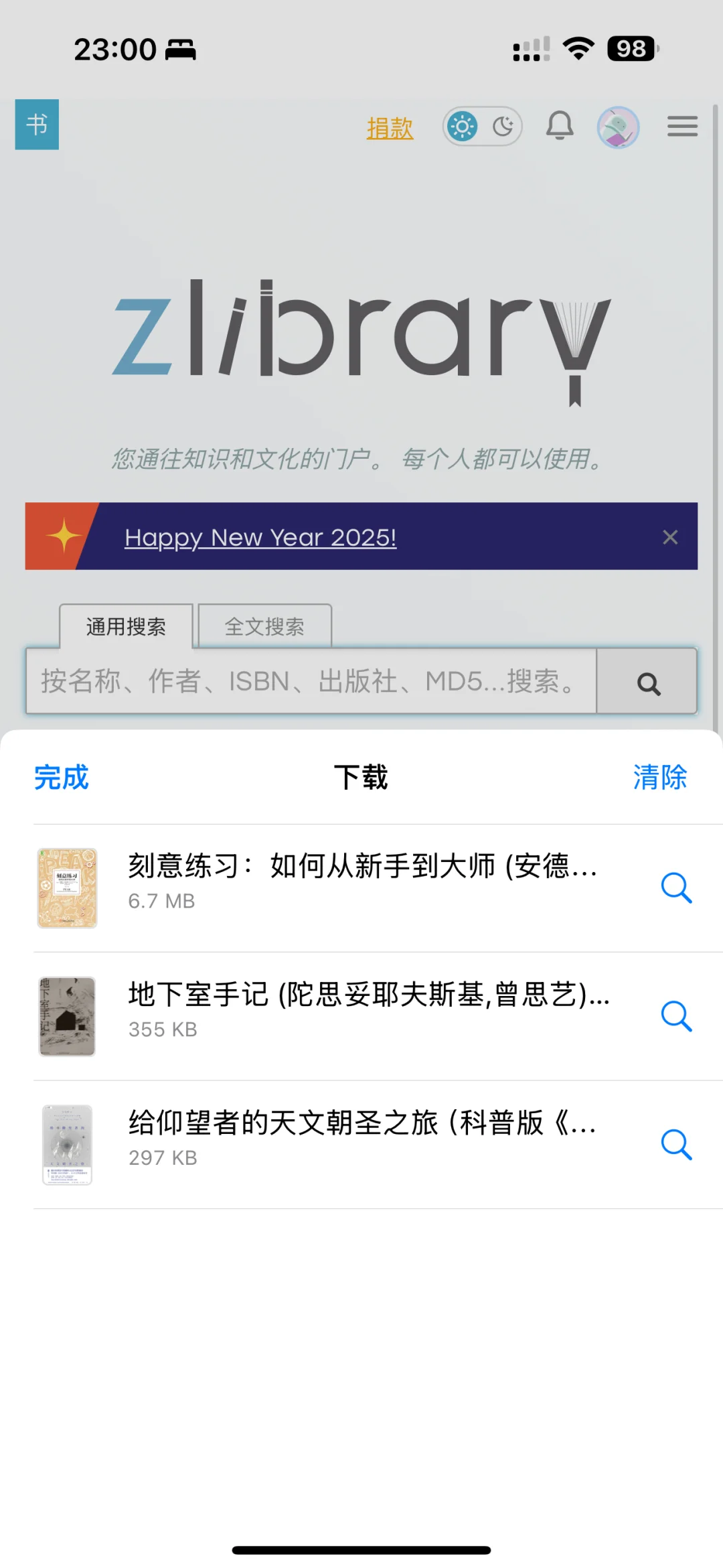The width and height of the screenshot is (723, 1568).
Task: Switch to the 全文搜索 tab
Action: tap(264, 626)
